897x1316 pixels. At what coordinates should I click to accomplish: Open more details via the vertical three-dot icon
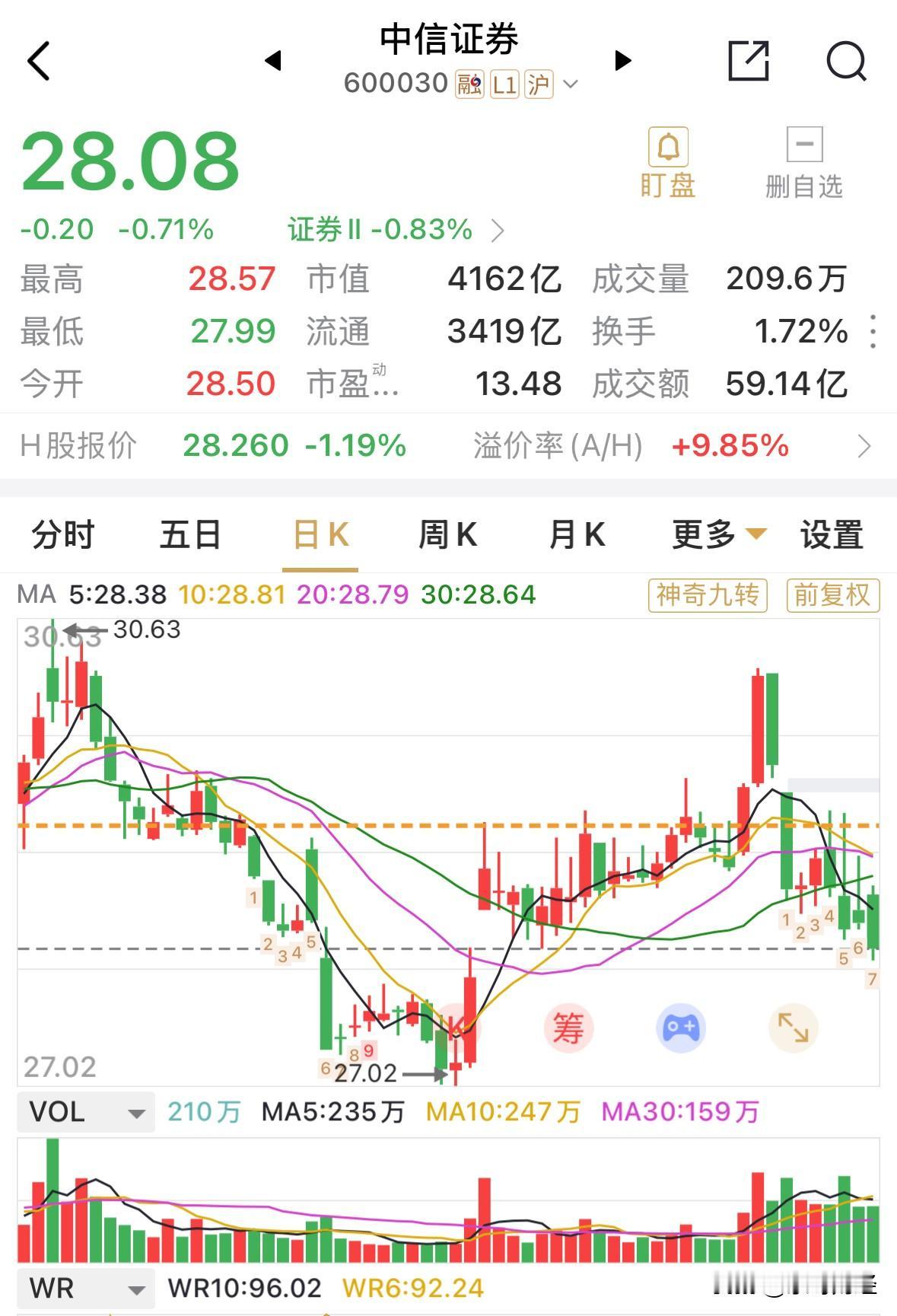click(872, 333)
